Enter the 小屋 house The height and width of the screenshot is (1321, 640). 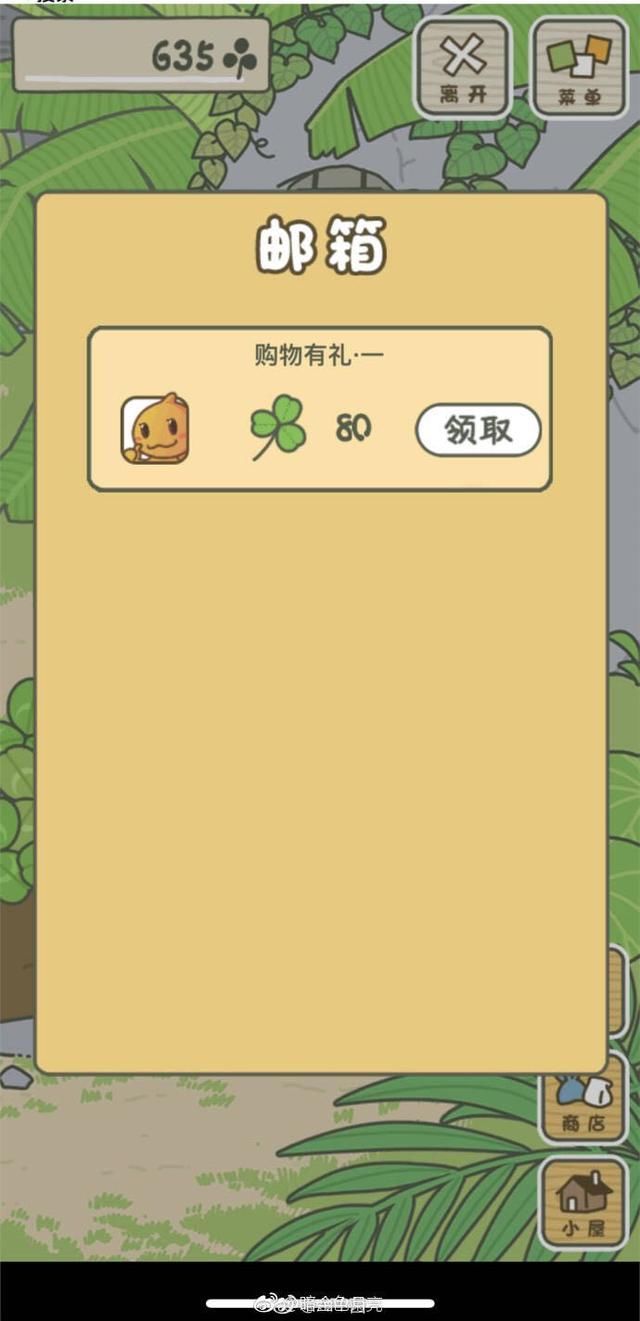(583, 1203)
